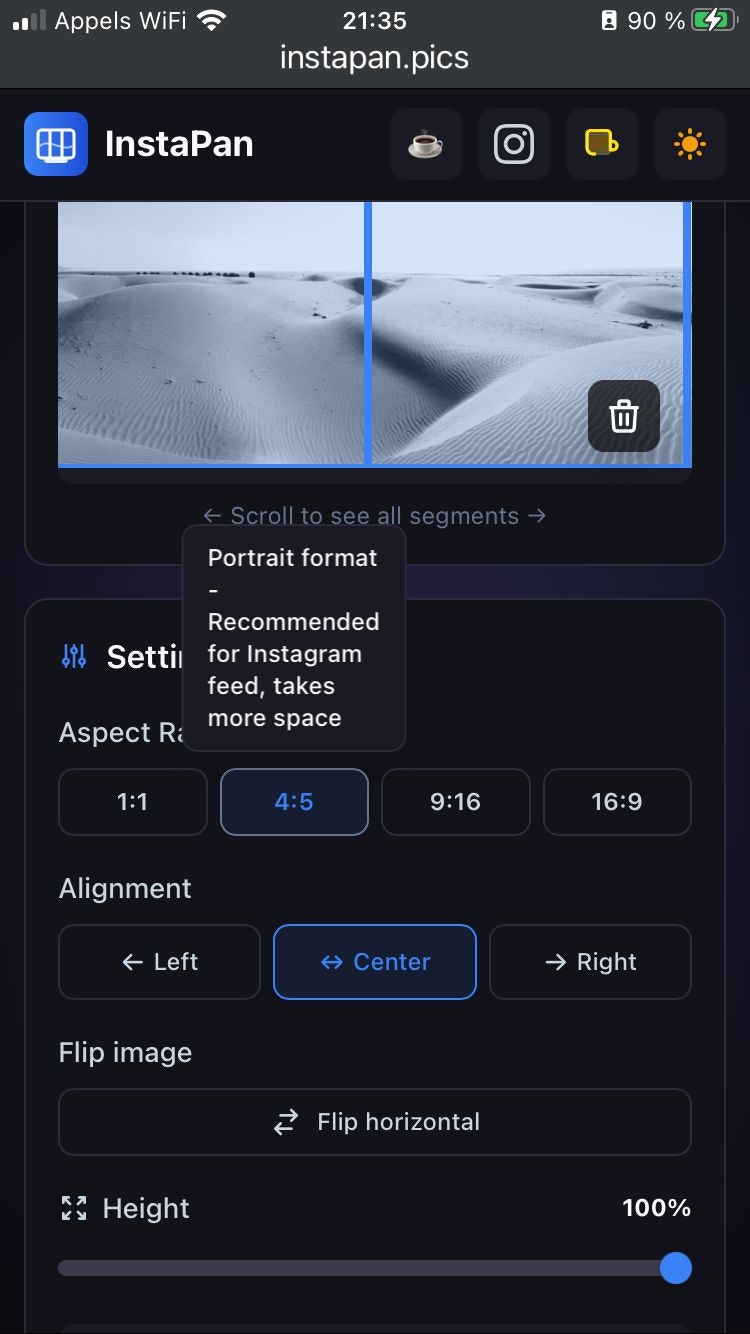The height and width of the screenshot is (1334, 750).
Task: Choose Left alignment
Action: tap(158, 961)
